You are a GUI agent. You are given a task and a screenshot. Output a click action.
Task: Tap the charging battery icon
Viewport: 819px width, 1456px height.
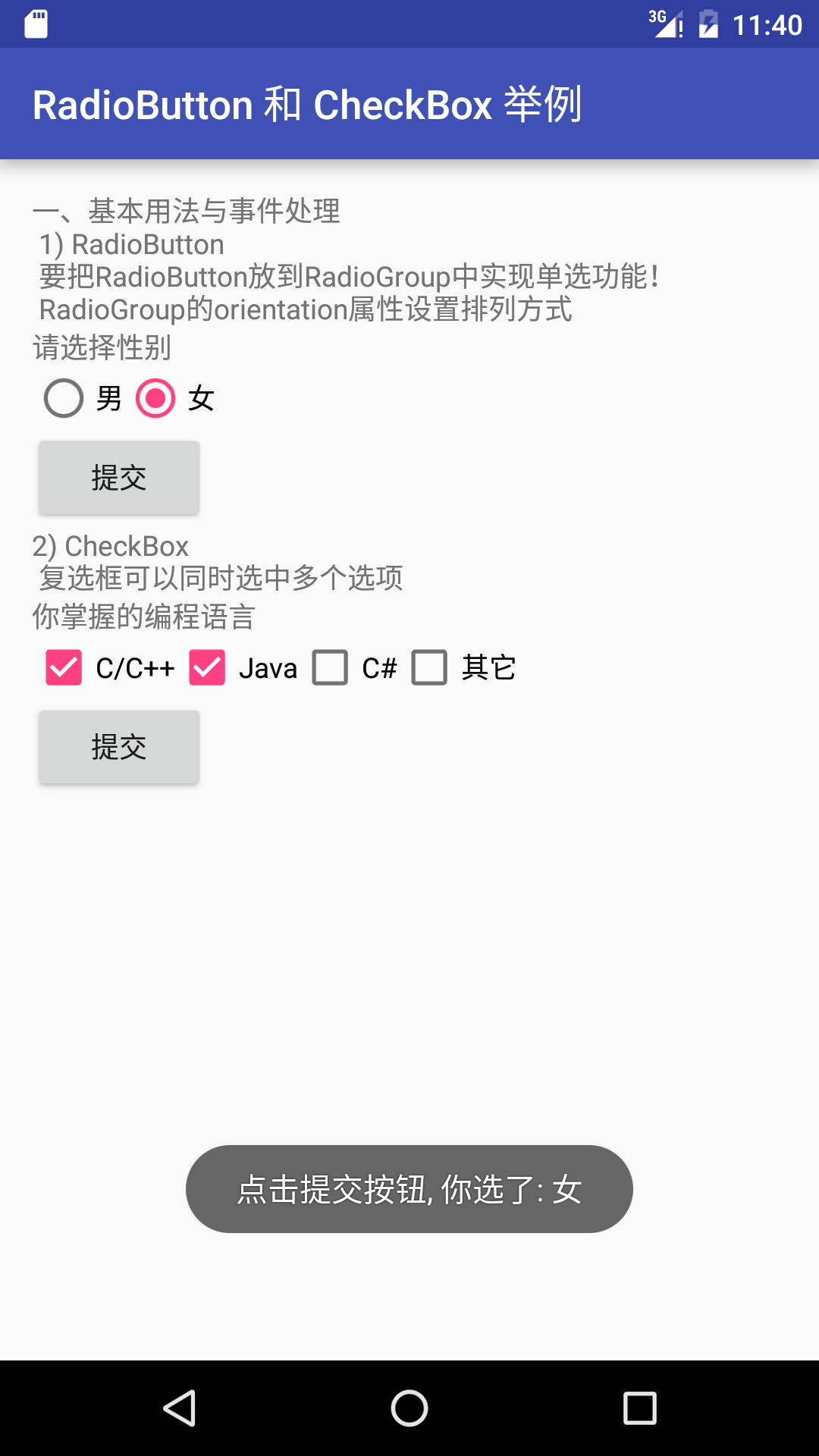[x=707, y=23]
